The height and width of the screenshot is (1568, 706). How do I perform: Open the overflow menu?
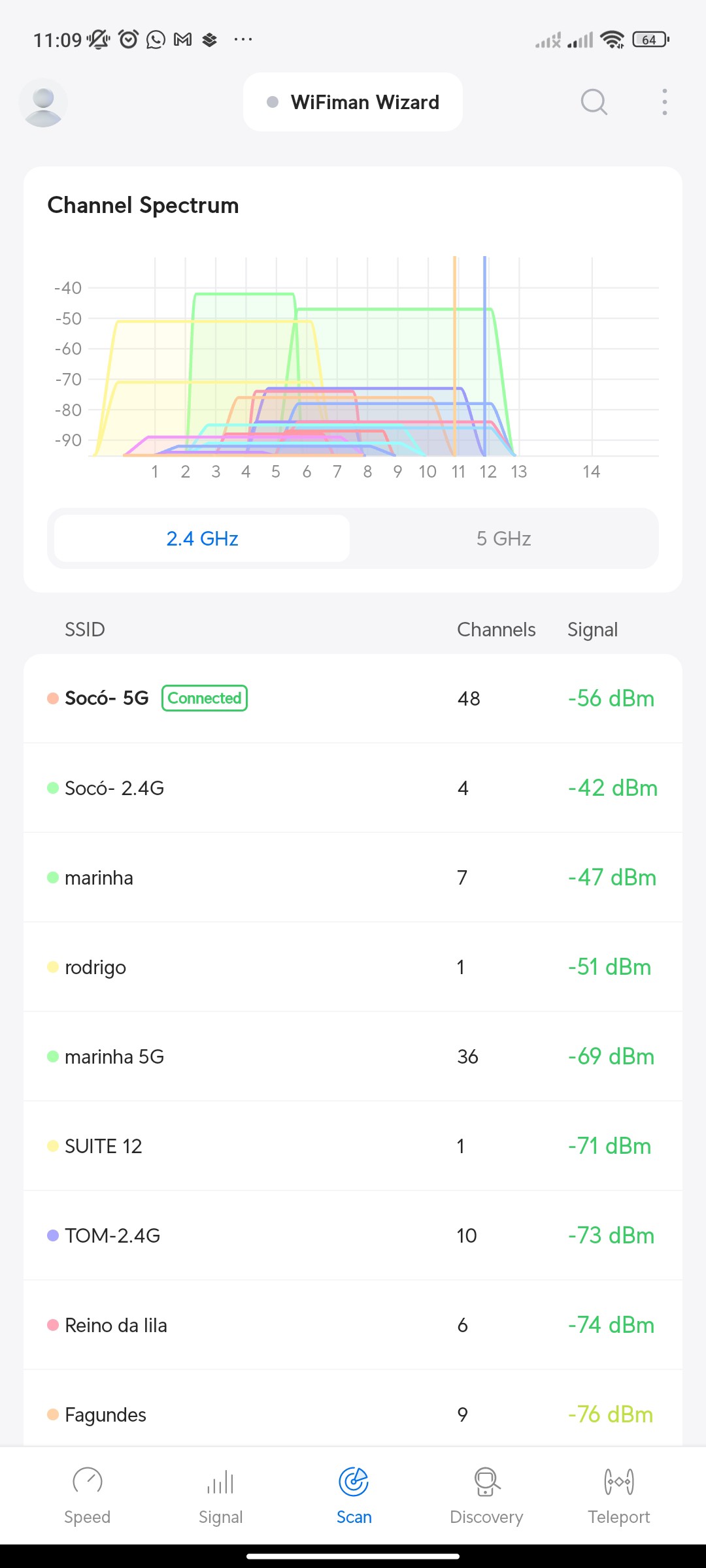[x=664, y=102]
